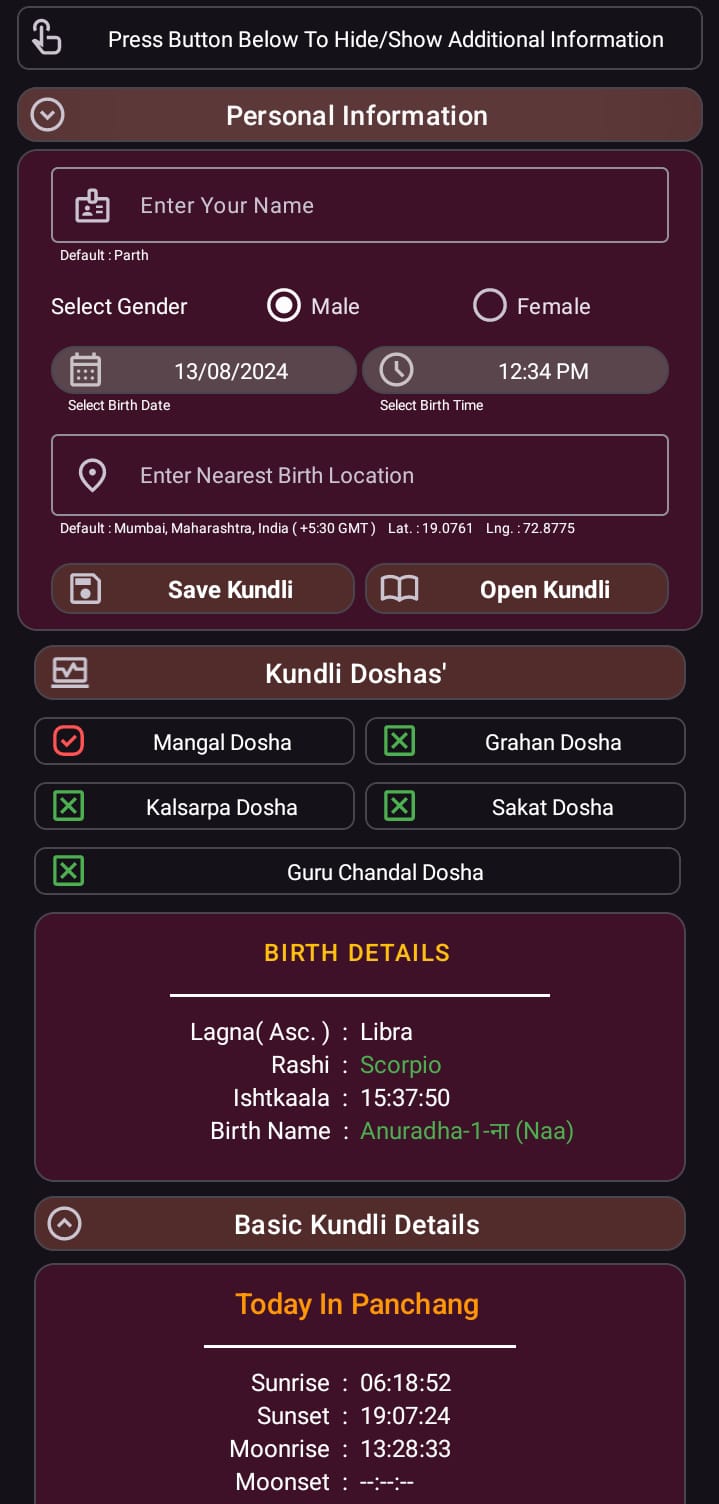Save Kundli
This screenshot has height=1504, width=719.
click(203, 589)
